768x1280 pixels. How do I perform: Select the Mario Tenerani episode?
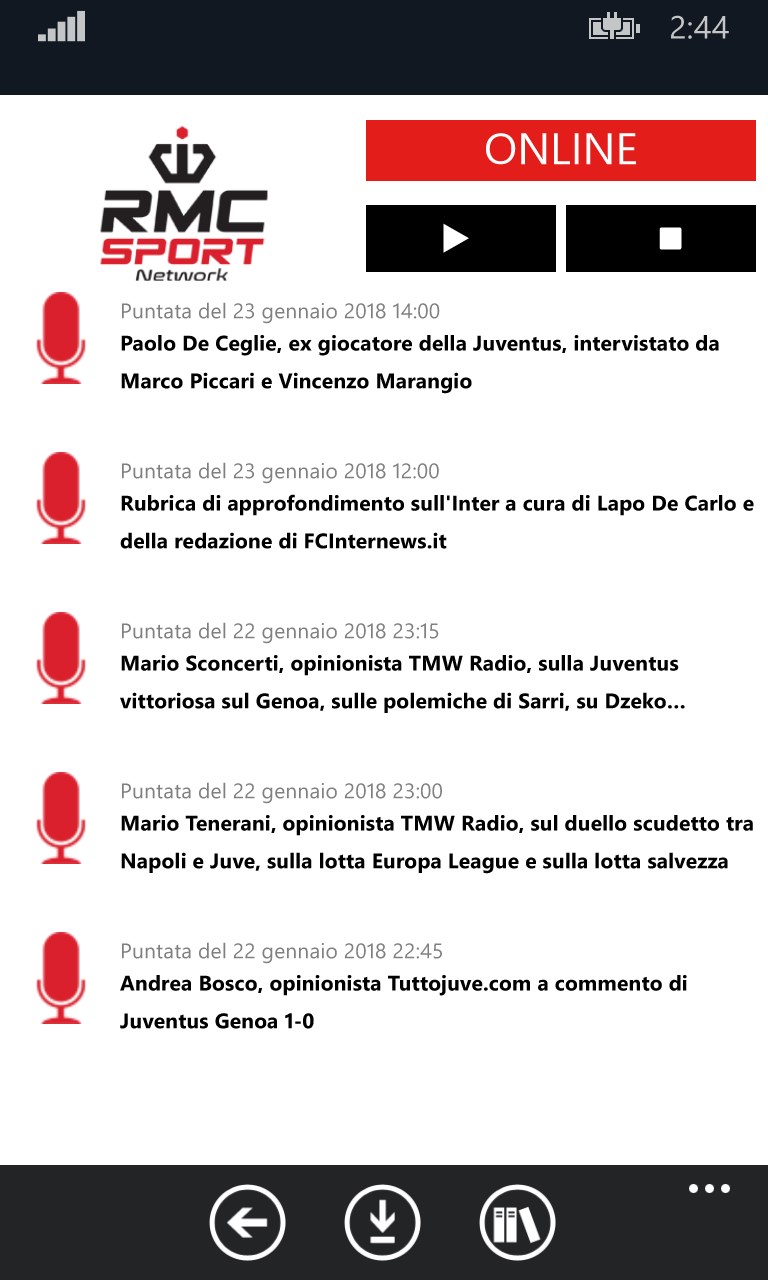point(436,842)
